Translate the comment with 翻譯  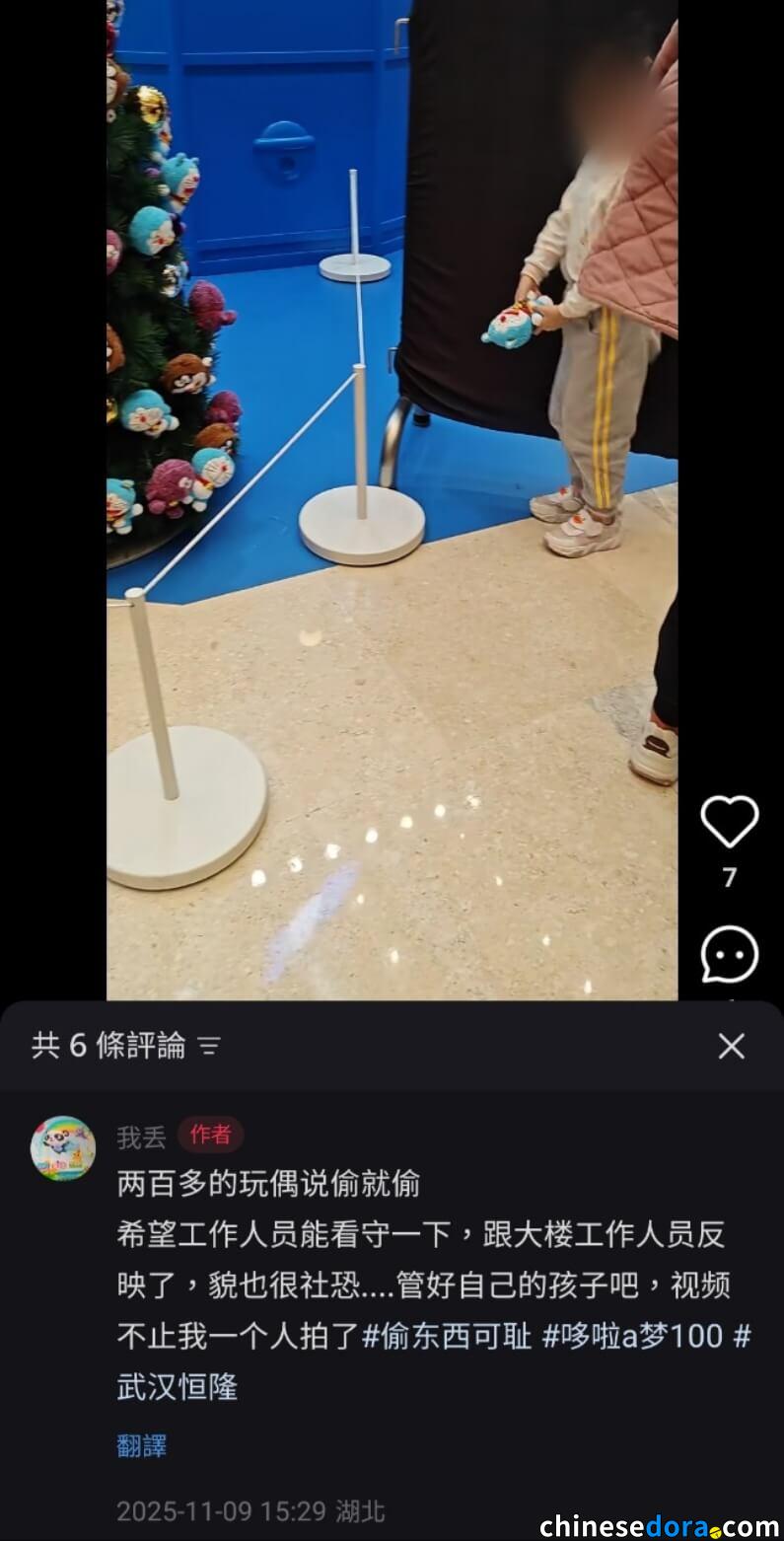[141, 1445]
